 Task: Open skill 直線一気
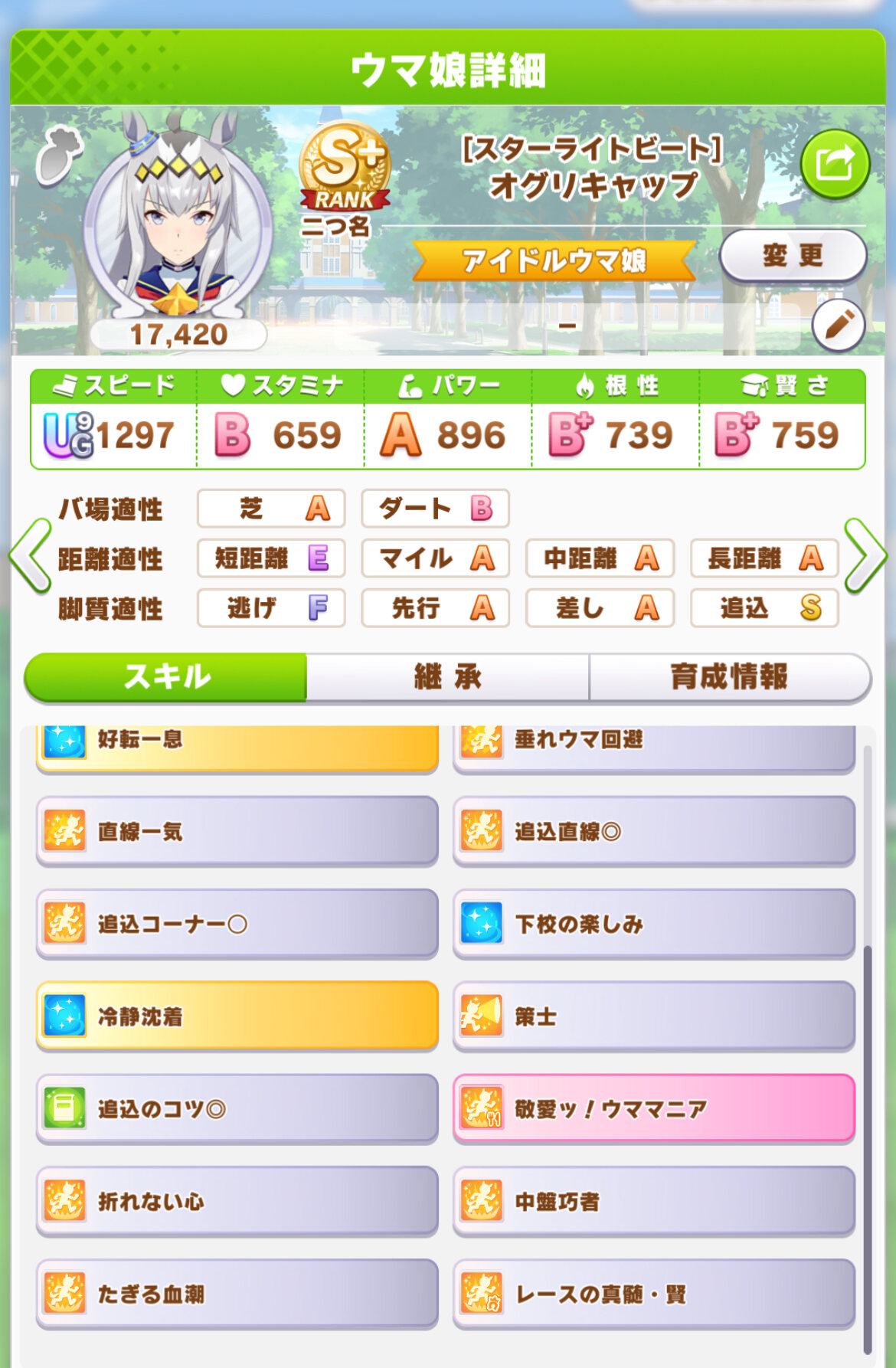click(237, 831)
